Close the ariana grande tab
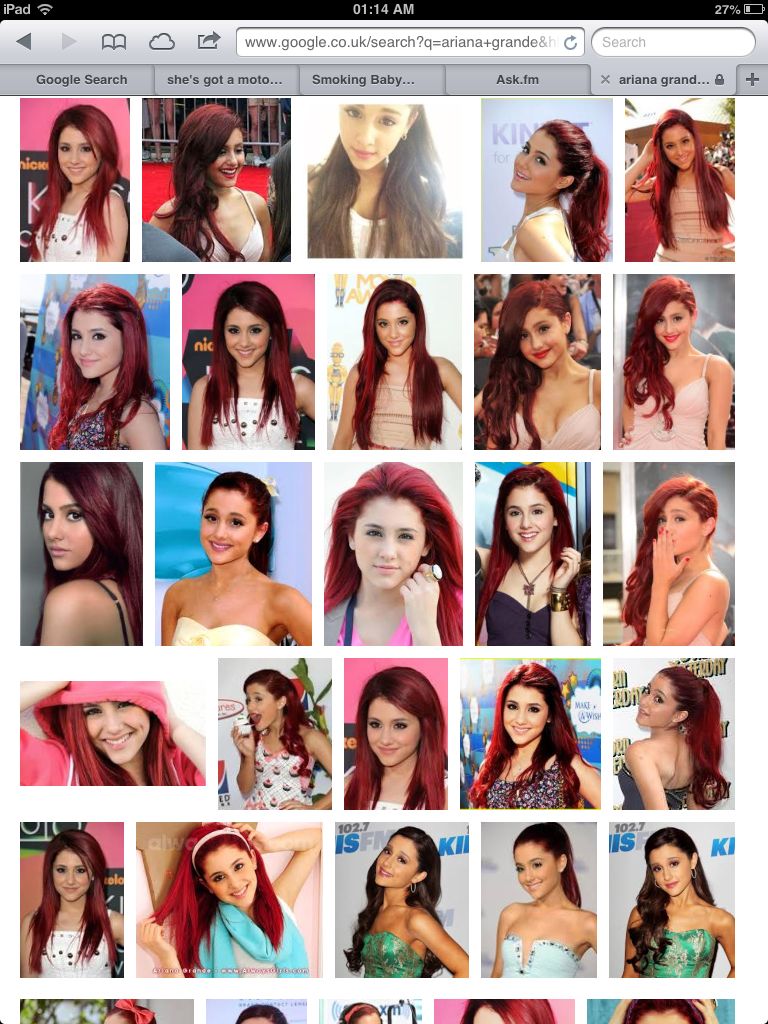768x1024 pixels. [605, 79]
